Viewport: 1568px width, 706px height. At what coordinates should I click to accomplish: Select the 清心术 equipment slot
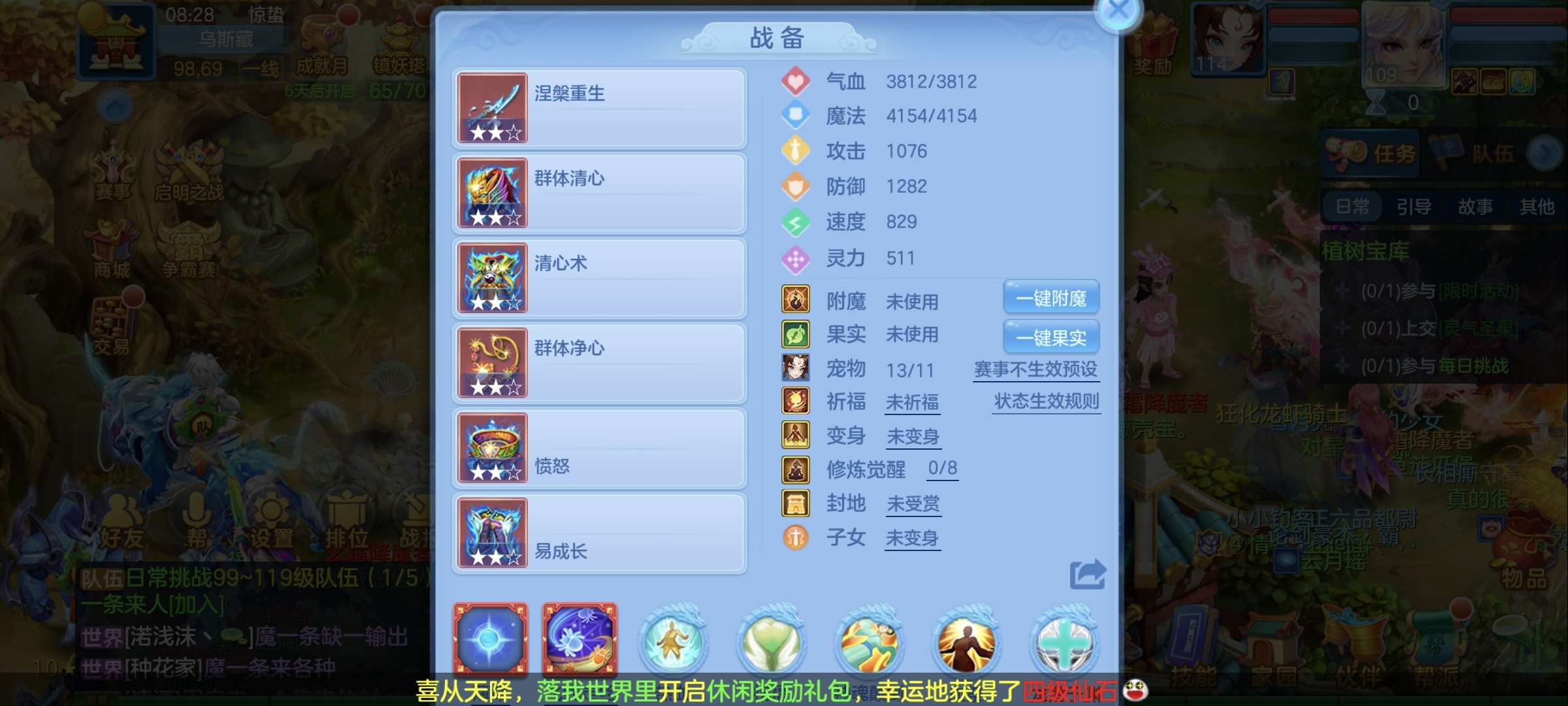click(x=599, y=278)
